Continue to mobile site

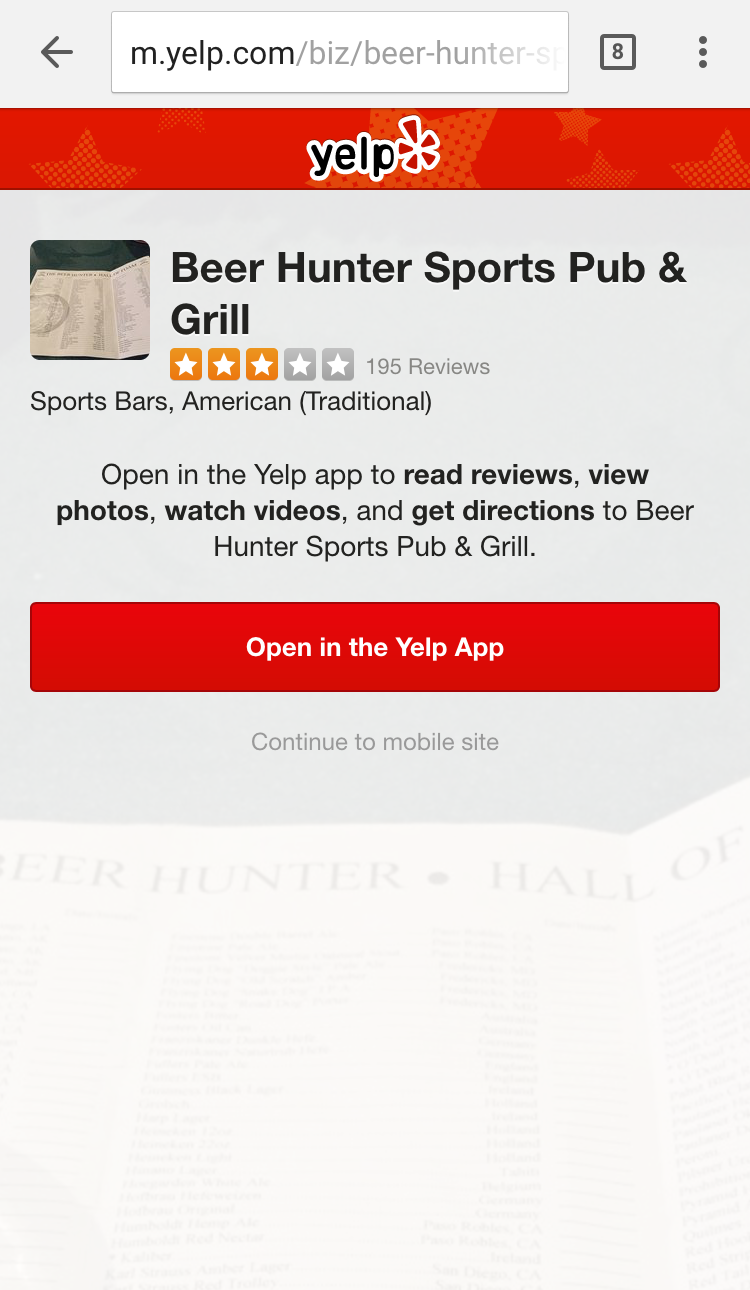[375, 742]
